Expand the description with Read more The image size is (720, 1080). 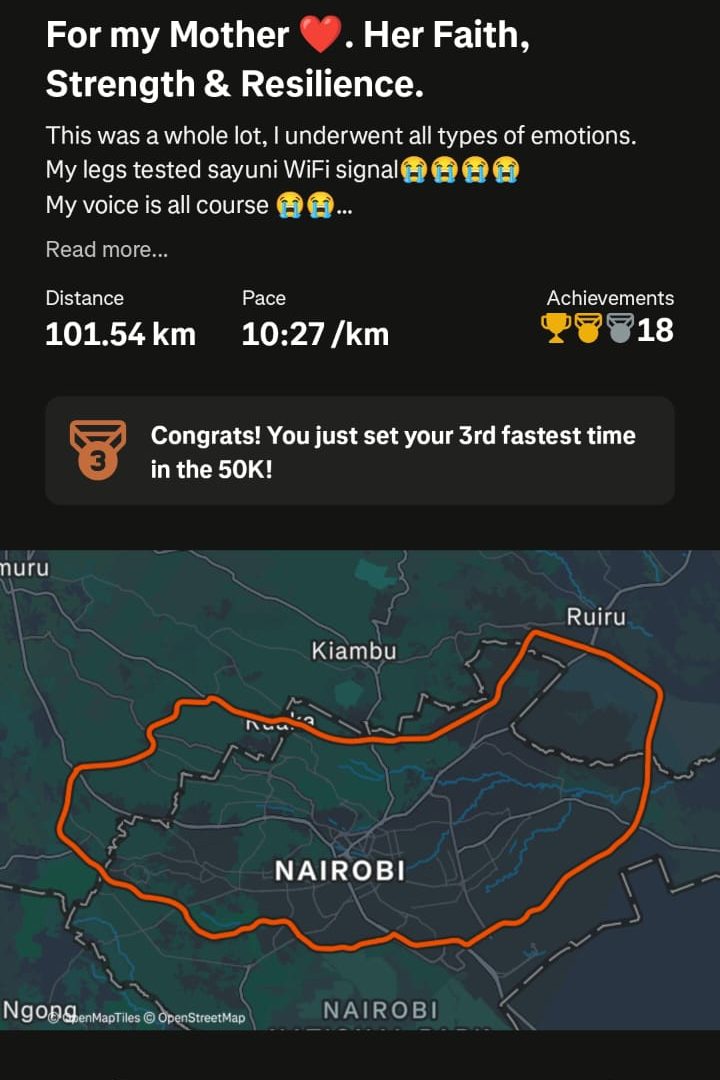coord(107,250)
